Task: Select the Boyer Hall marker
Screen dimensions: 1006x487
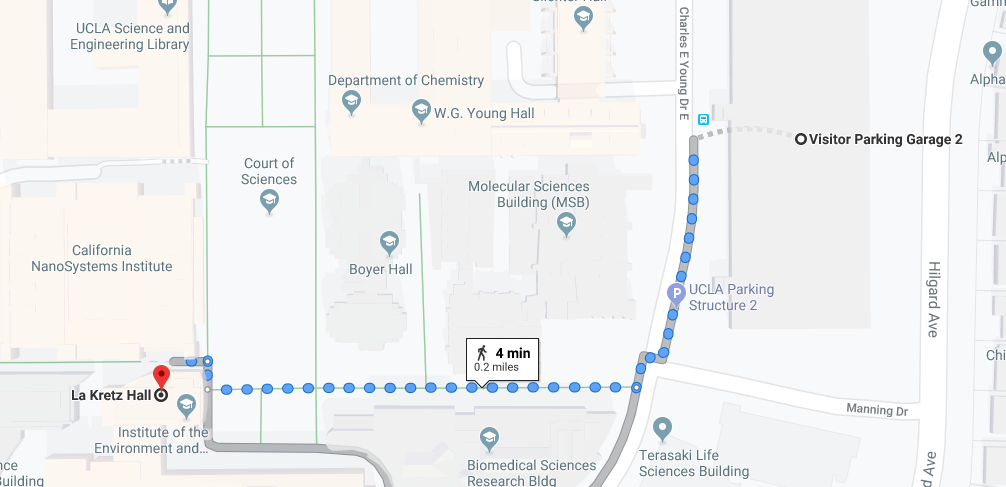Action: 389,242
